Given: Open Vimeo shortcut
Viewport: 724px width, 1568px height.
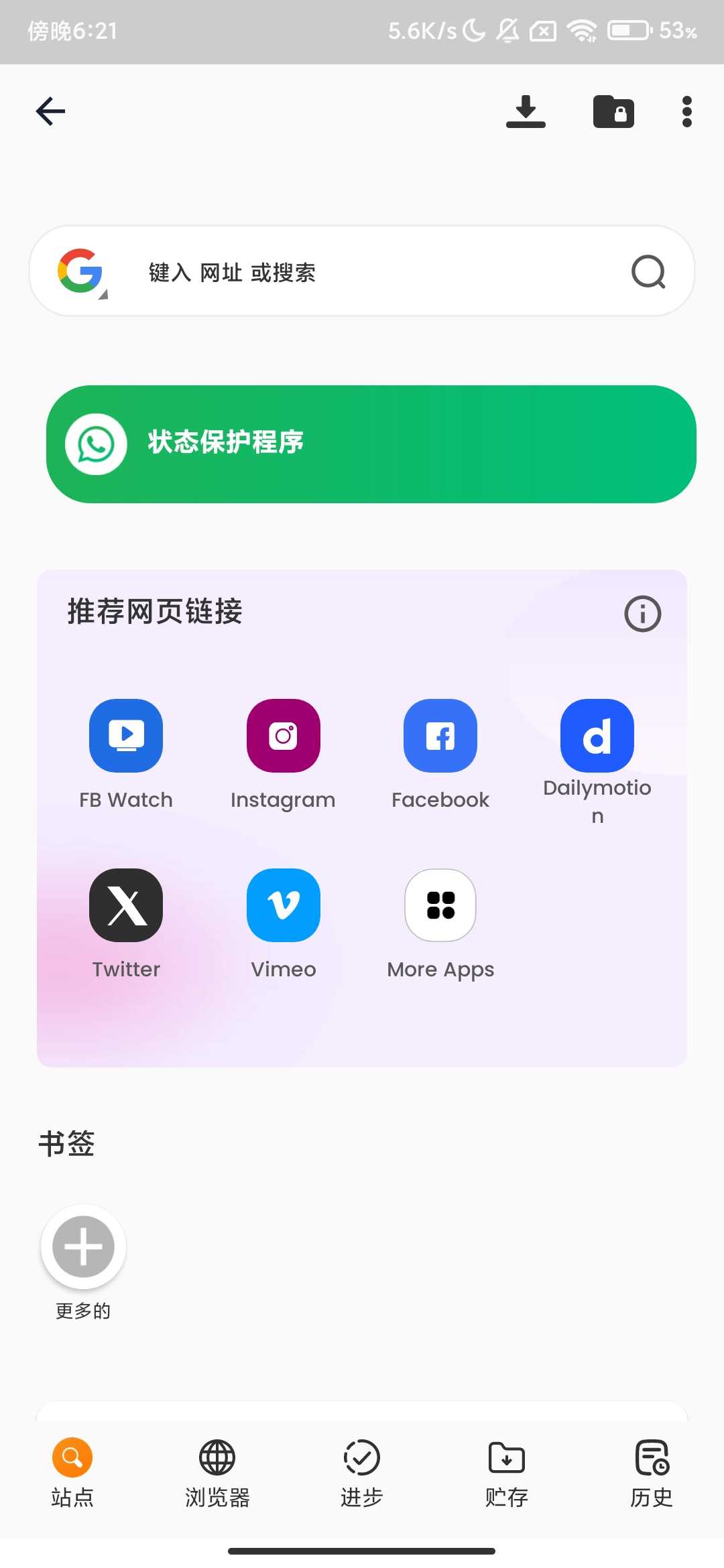Looking at the screenshot, I should [x=283, y=905].
